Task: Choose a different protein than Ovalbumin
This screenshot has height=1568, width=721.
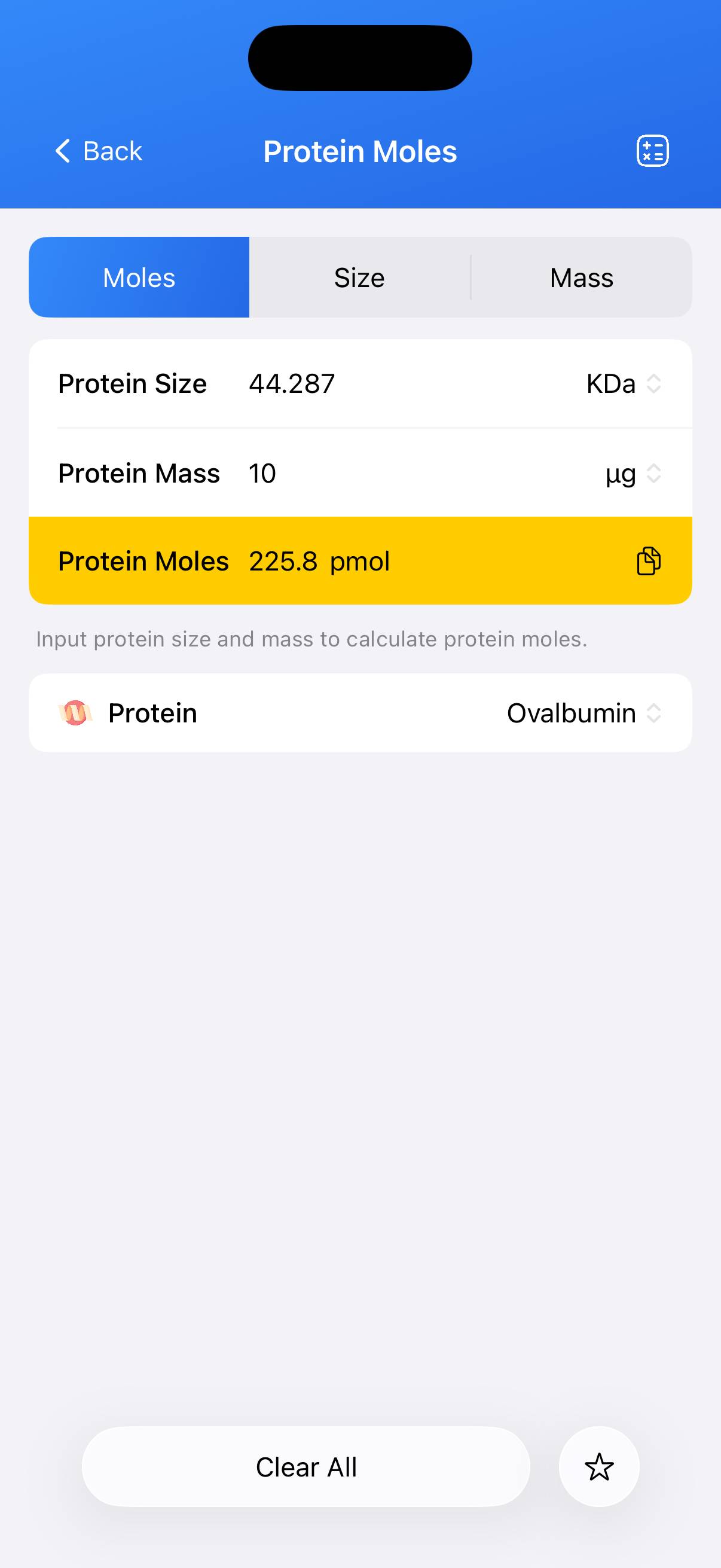Action: point(583,713)
